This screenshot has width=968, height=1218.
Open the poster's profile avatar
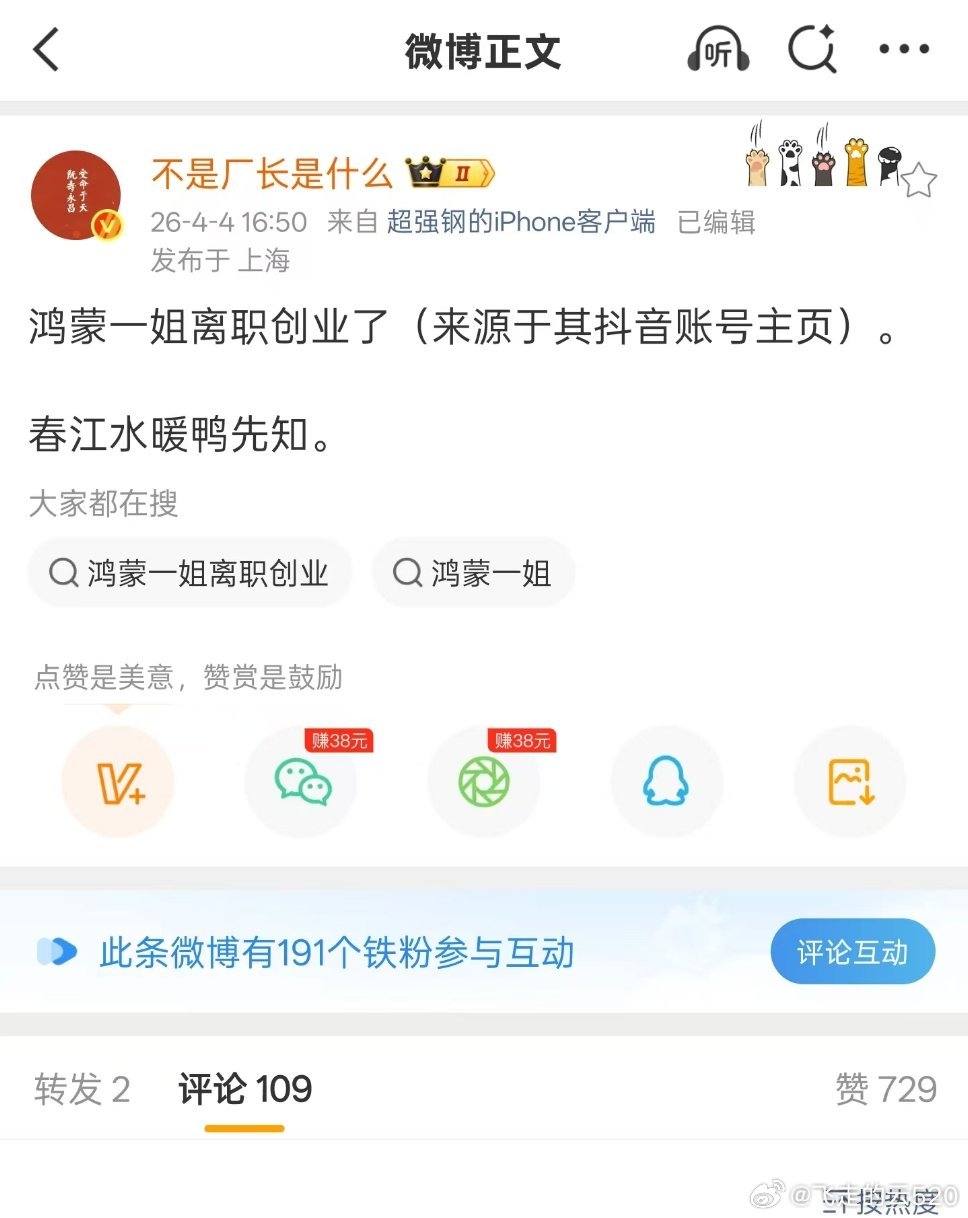(x=76, y=196)
